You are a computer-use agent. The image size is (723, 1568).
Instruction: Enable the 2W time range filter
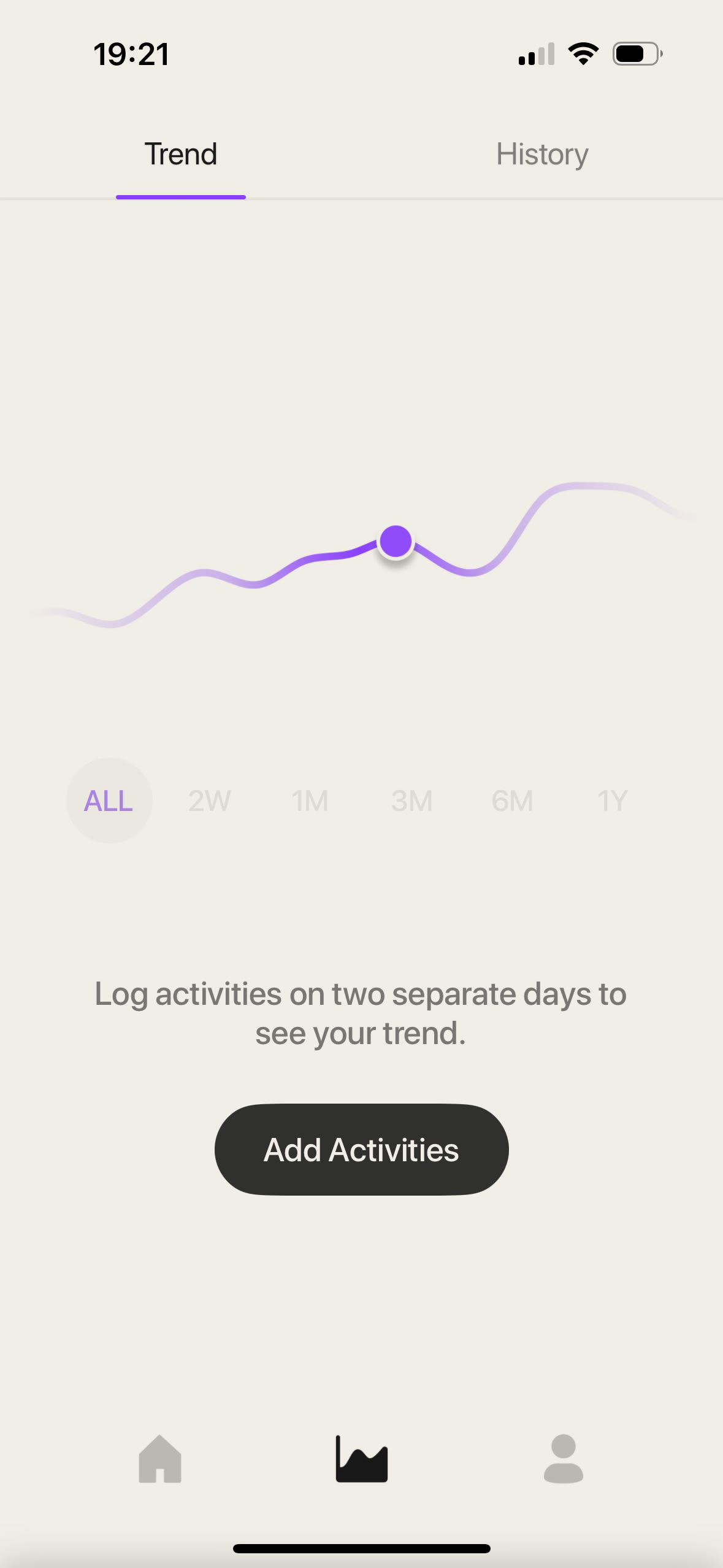click(208, 800)
